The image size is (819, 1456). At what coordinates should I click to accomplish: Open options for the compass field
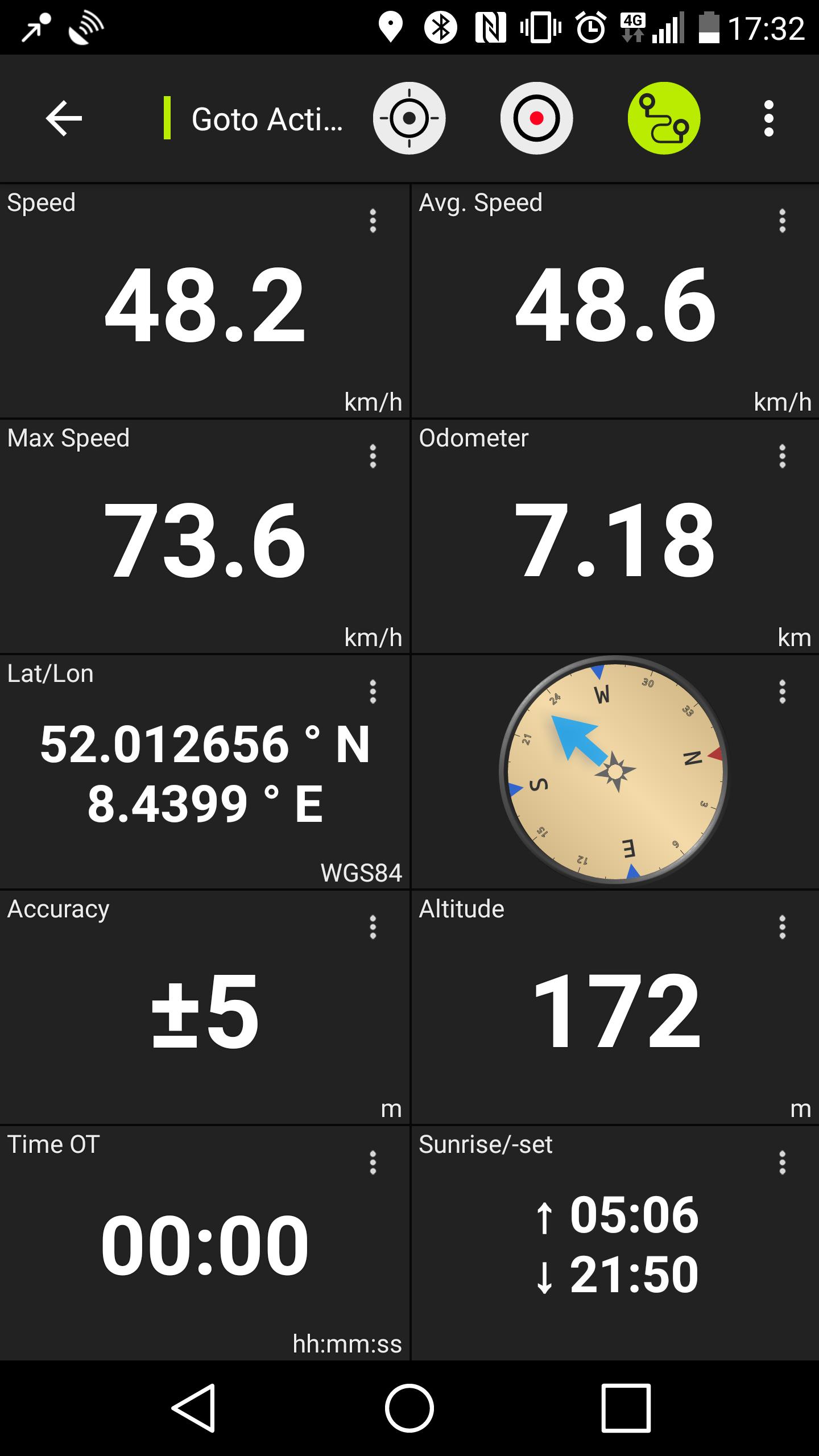(783, 692)
